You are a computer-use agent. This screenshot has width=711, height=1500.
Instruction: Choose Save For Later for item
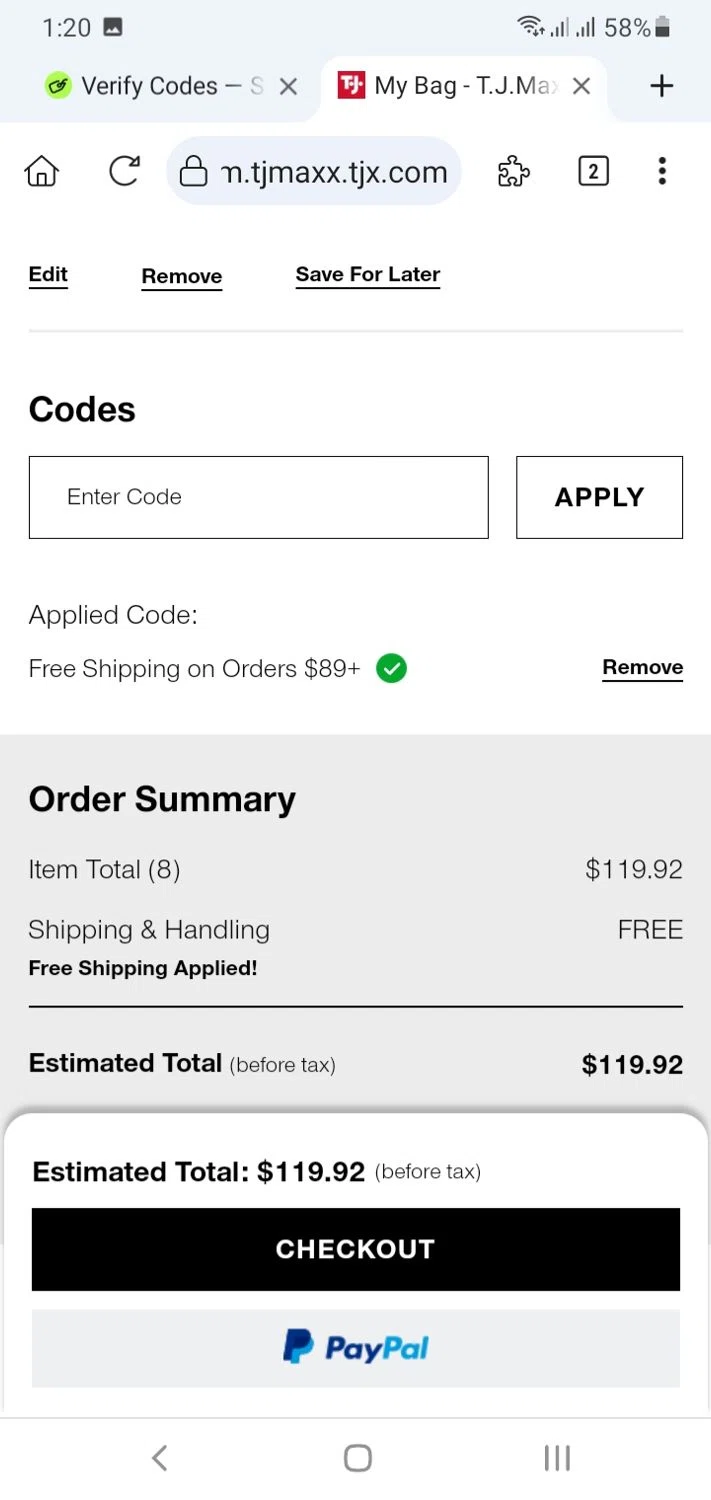368,275
